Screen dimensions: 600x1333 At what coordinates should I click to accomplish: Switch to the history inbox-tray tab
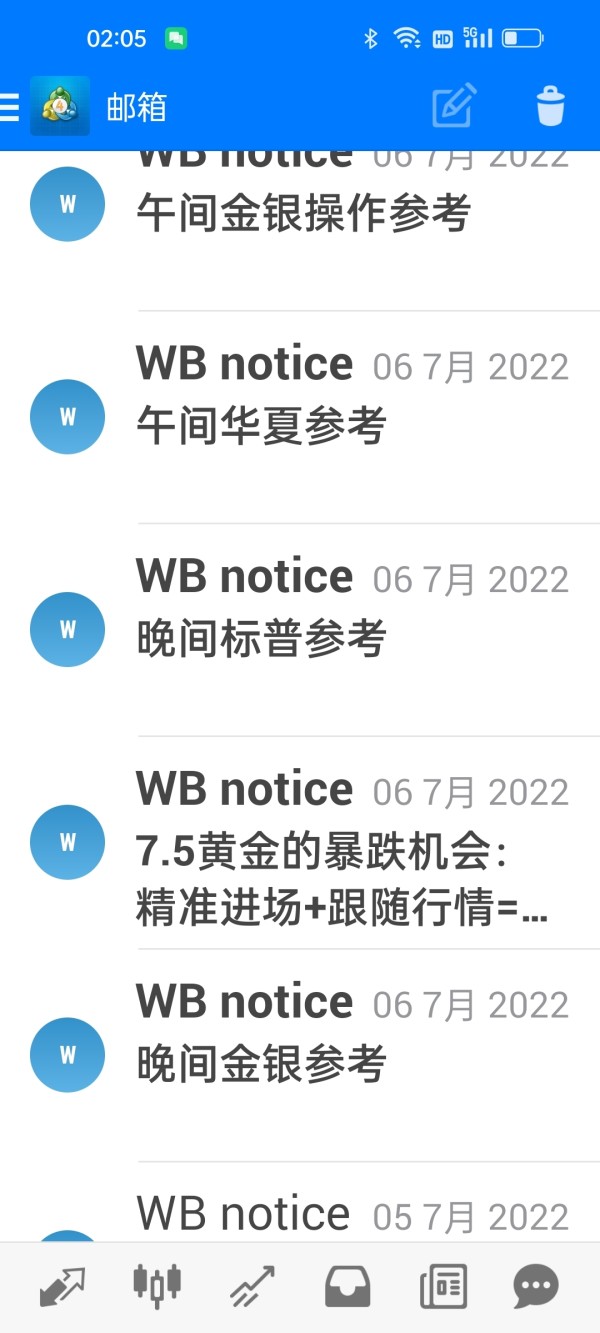347,1287
